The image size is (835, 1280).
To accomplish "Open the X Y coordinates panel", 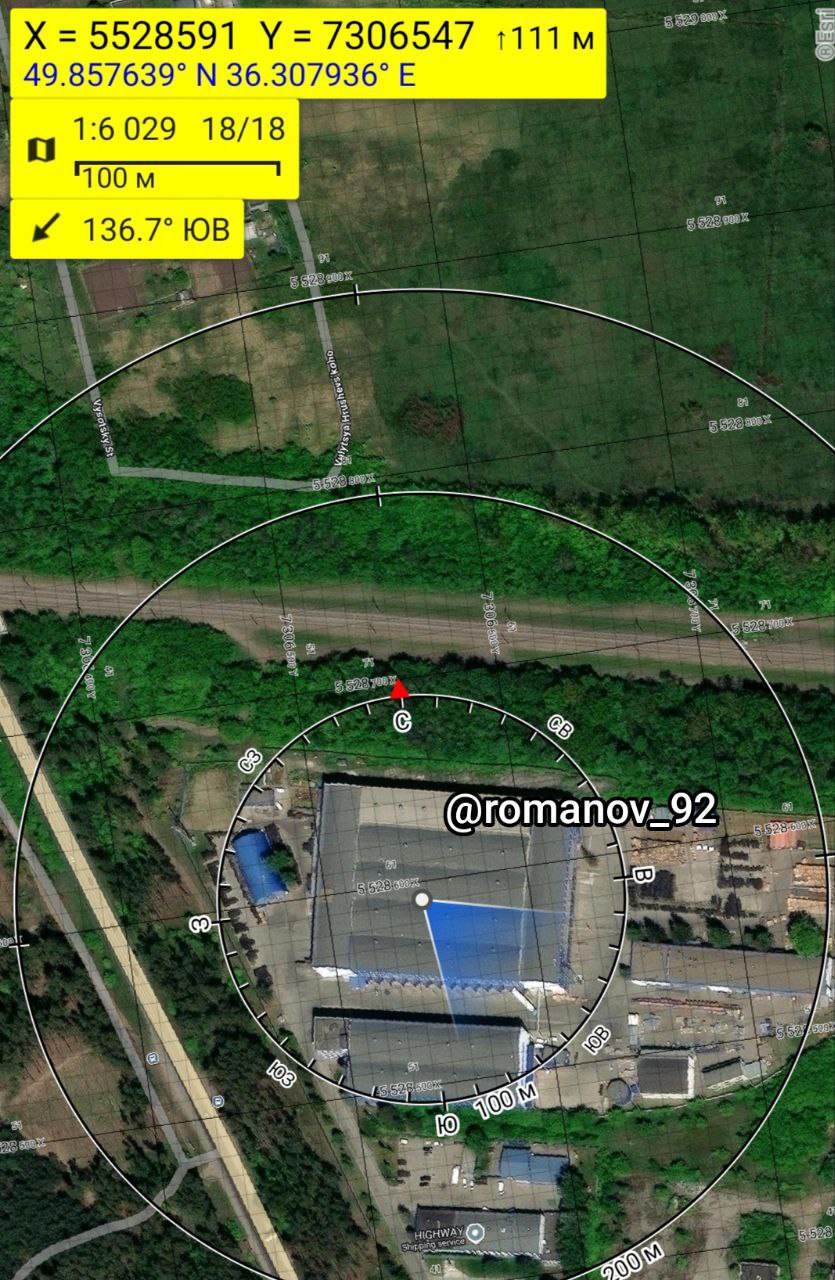I will (x=307, y=53).
